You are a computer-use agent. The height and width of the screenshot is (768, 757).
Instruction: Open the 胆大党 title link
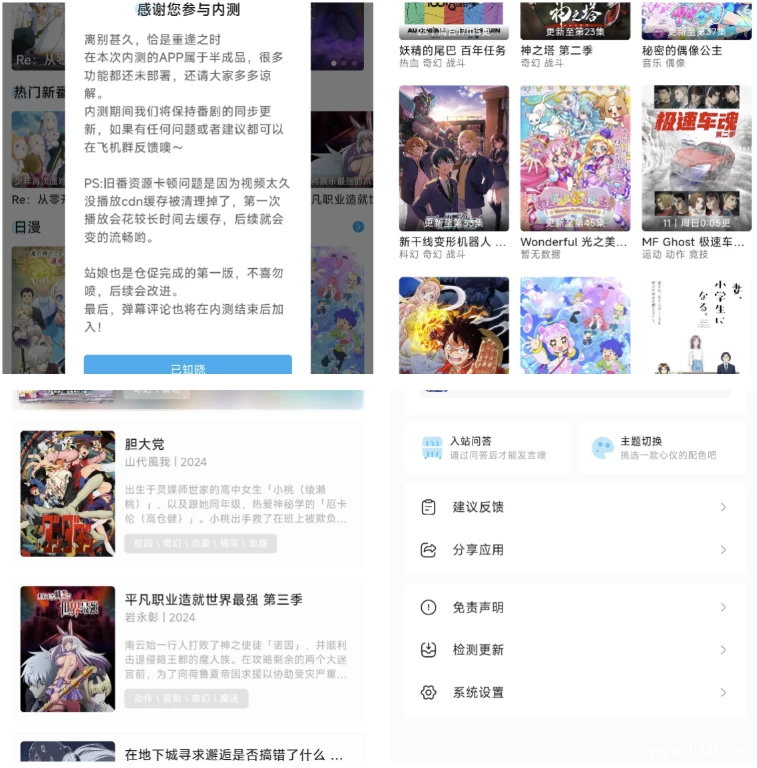coord(145,443)
